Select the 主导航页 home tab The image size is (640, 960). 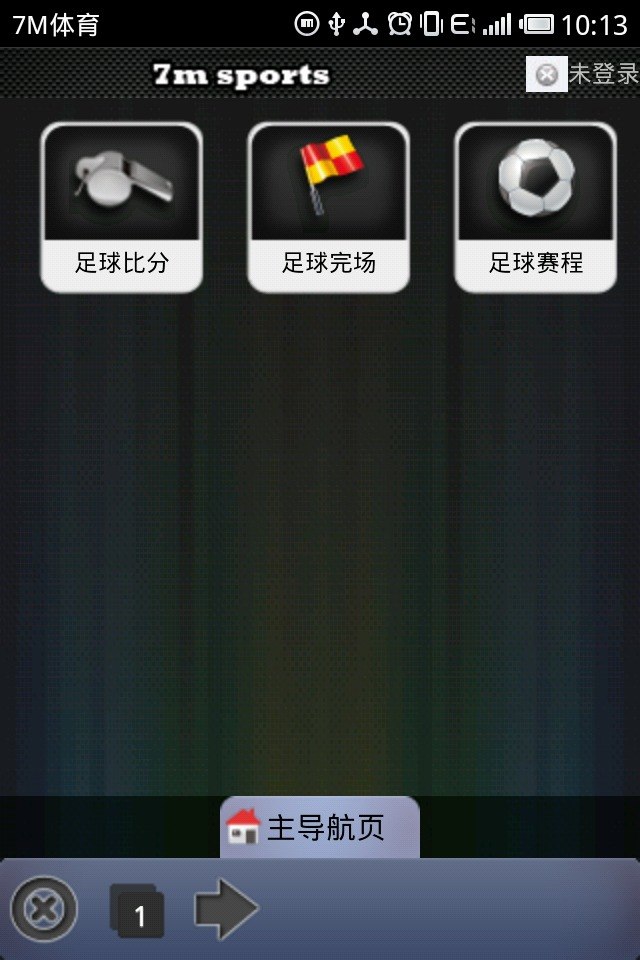point(319,828)
